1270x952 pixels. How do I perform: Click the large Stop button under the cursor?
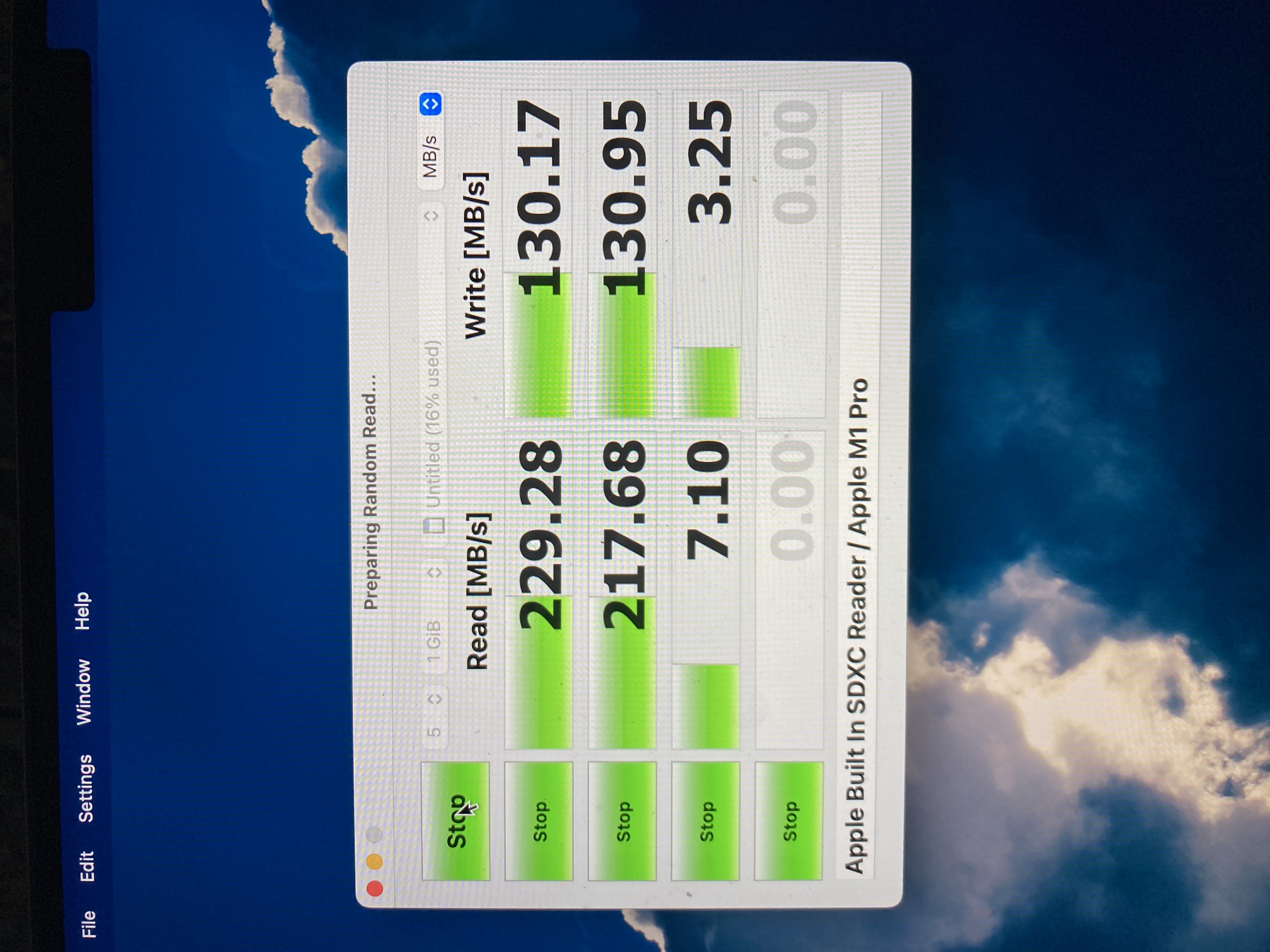[456, 821]
